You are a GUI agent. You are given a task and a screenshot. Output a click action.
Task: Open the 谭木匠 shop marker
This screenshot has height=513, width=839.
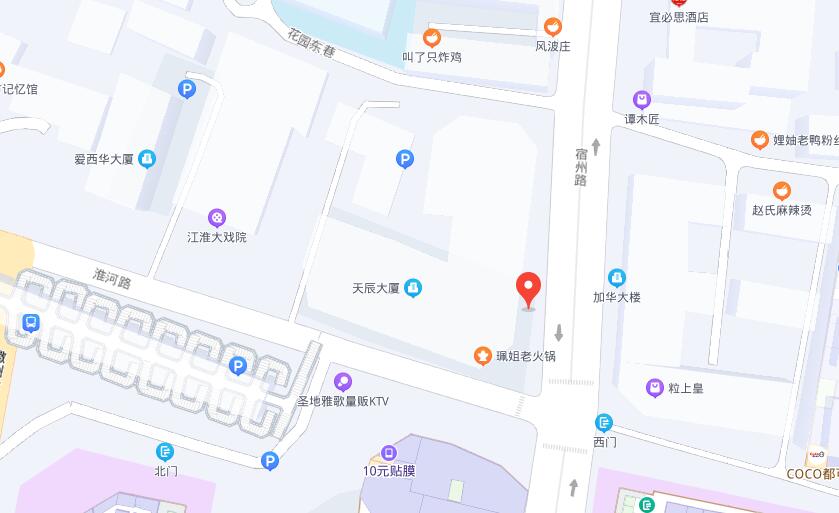coord(642,99)
